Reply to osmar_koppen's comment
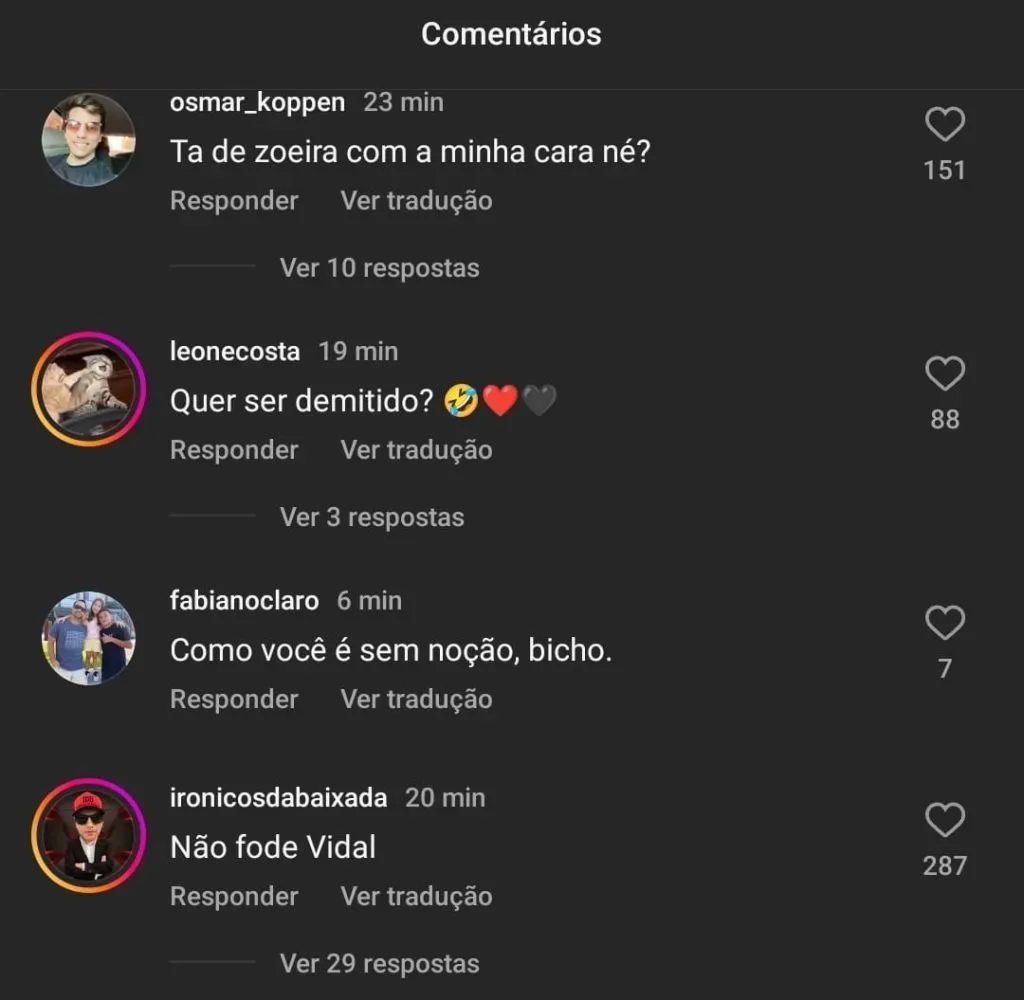The height and width of the screenshot is (1000, 1024). (x=234, y=201)
